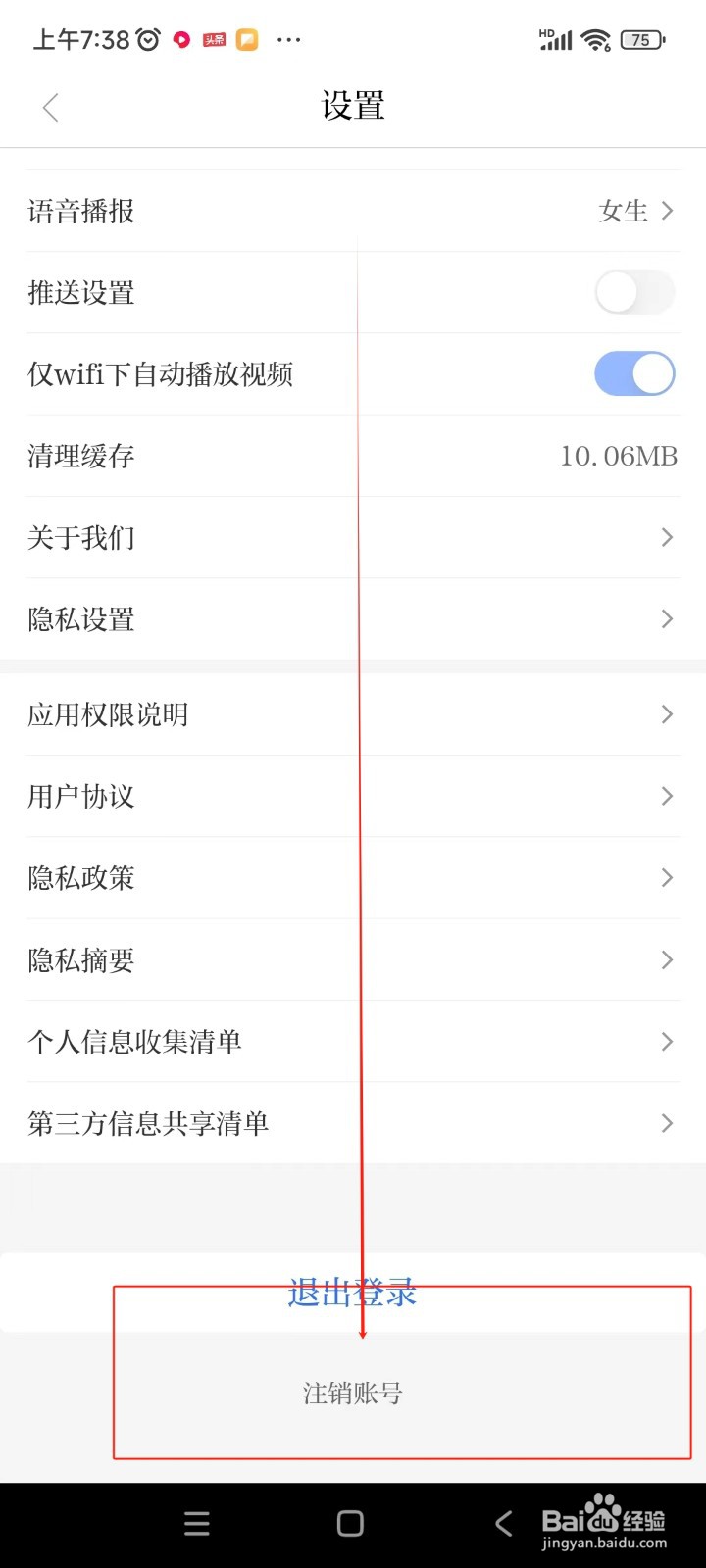
Task: Disable autoplay videos on Wi-Fi only
Action: click(x=633, y=373)
